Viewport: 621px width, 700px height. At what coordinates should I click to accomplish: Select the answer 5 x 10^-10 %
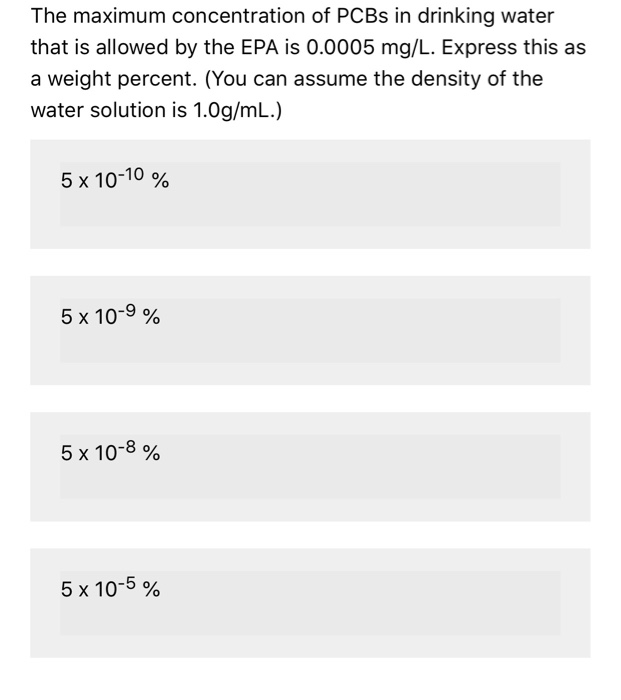(x=113, y=181)
